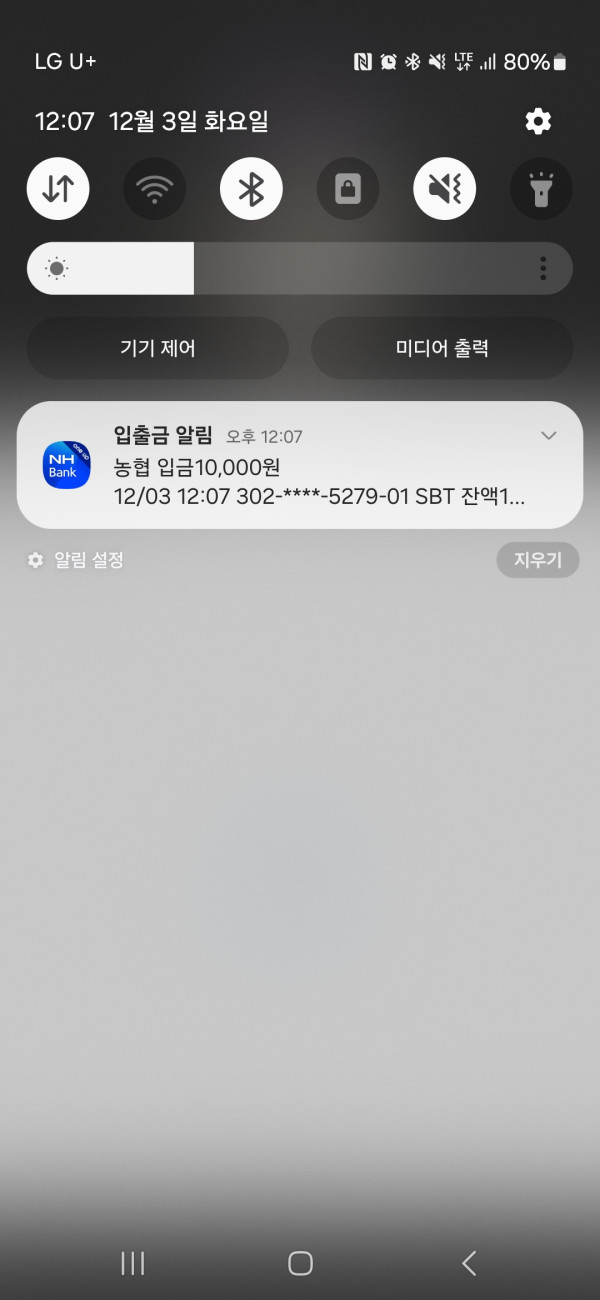
Task: Open 기기 제어 device control
Action: click(157, 349)
